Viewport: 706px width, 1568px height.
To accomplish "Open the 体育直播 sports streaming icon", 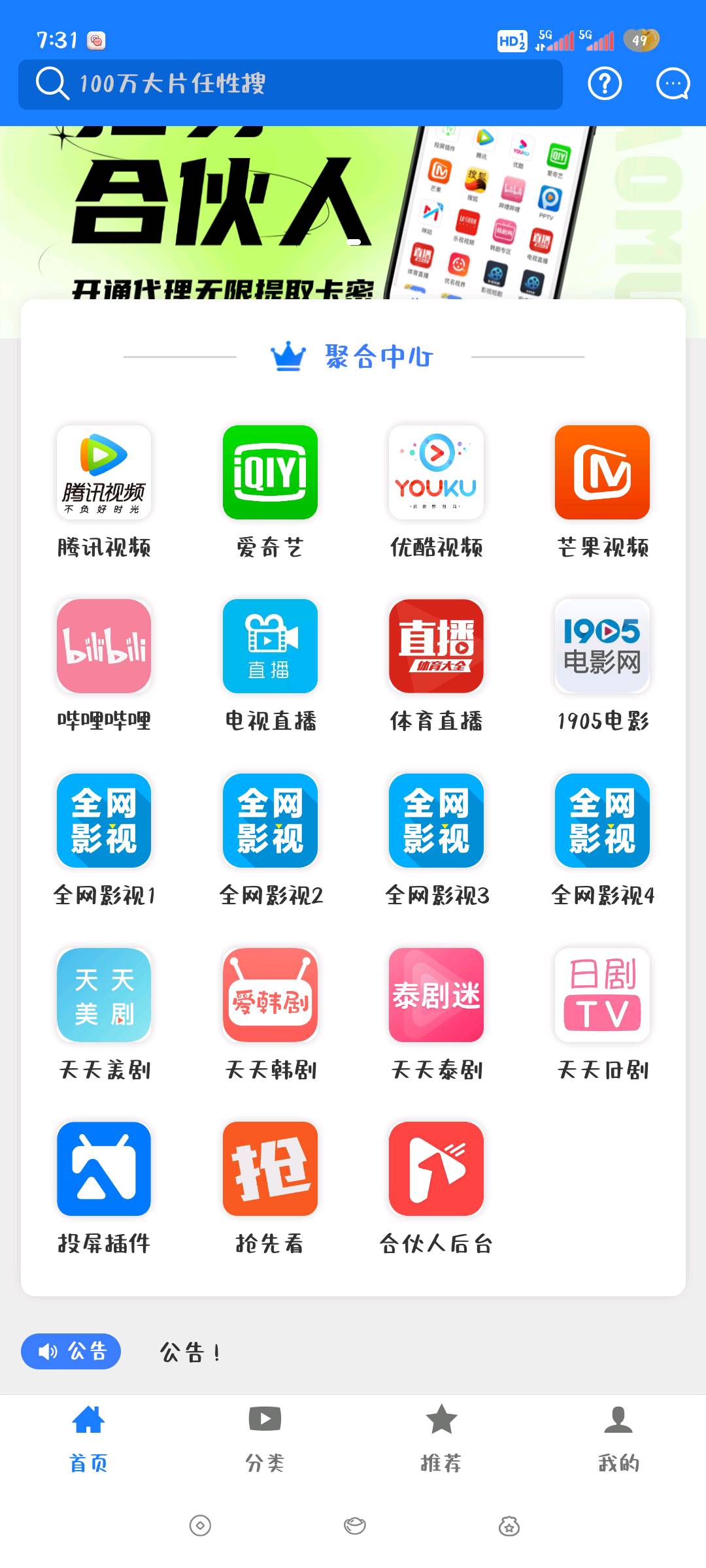I will coord(435,646).
